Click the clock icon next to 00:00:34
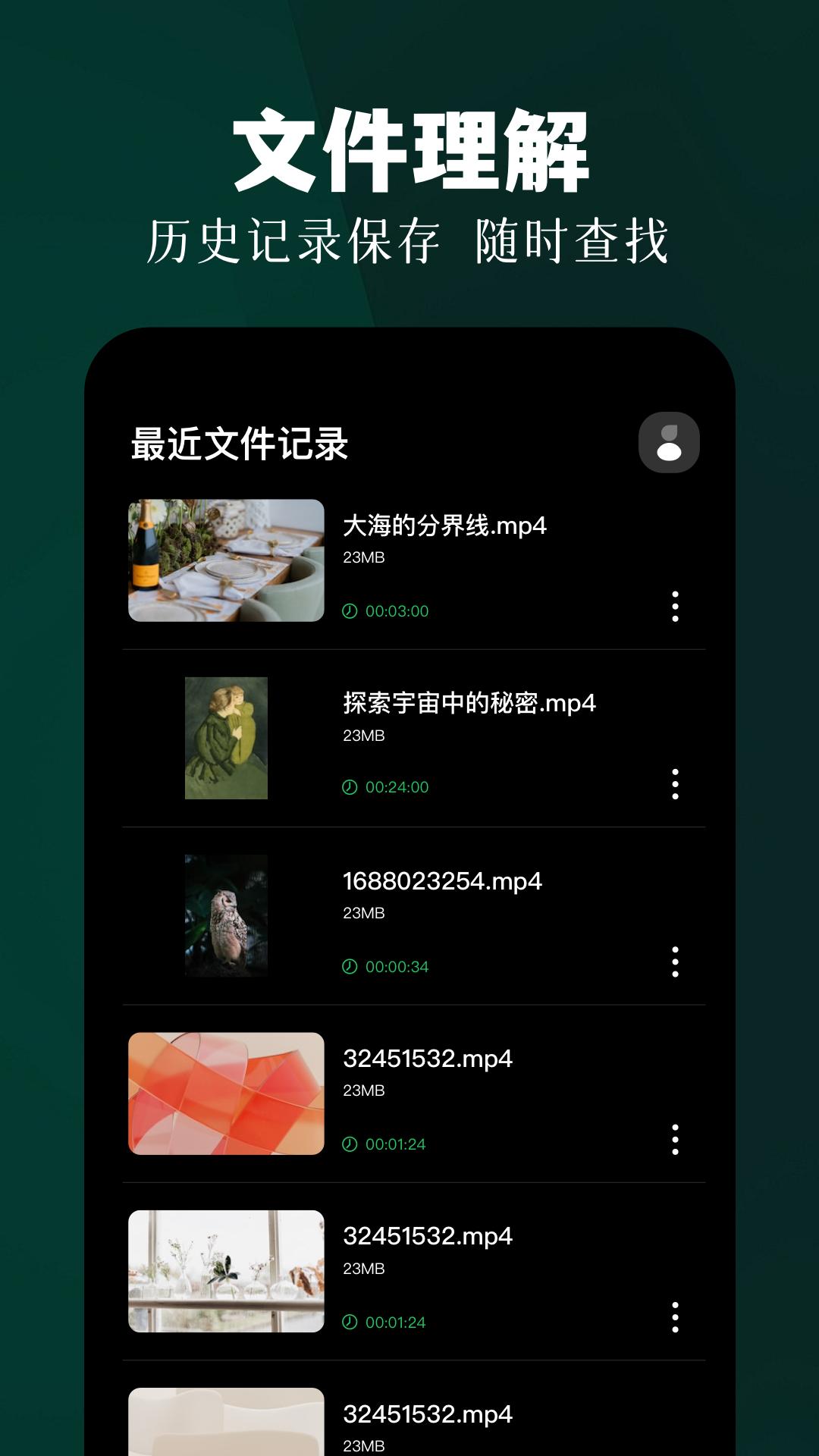 click(348, 966)
